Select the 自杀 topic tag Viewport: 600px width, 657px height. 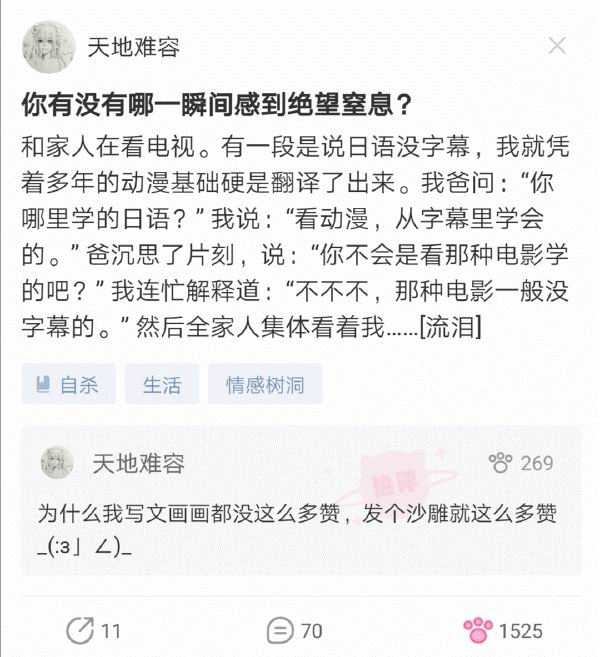pyautogui.click(x=68, y=385)
